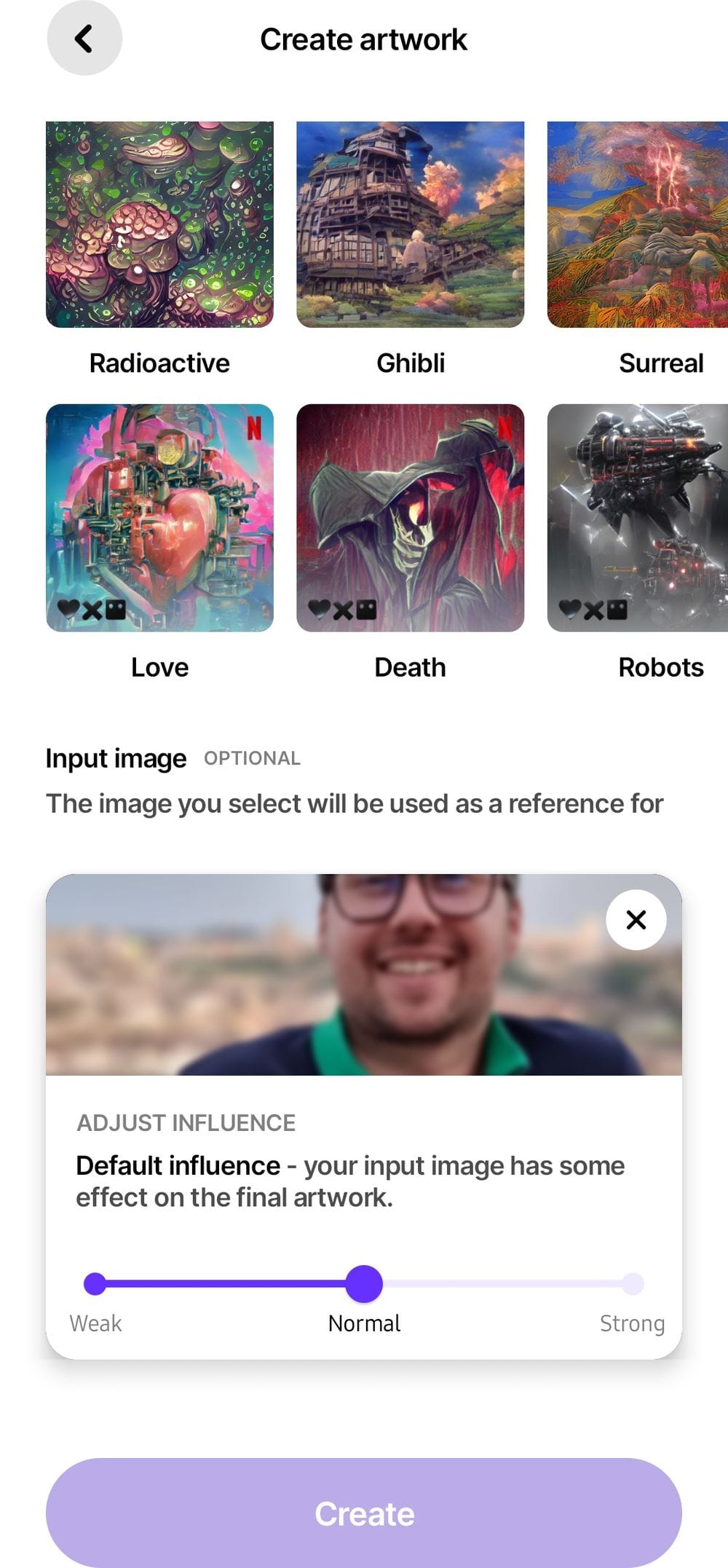Go back from Create artwork

pyautogui.click(x=84, y=39)
